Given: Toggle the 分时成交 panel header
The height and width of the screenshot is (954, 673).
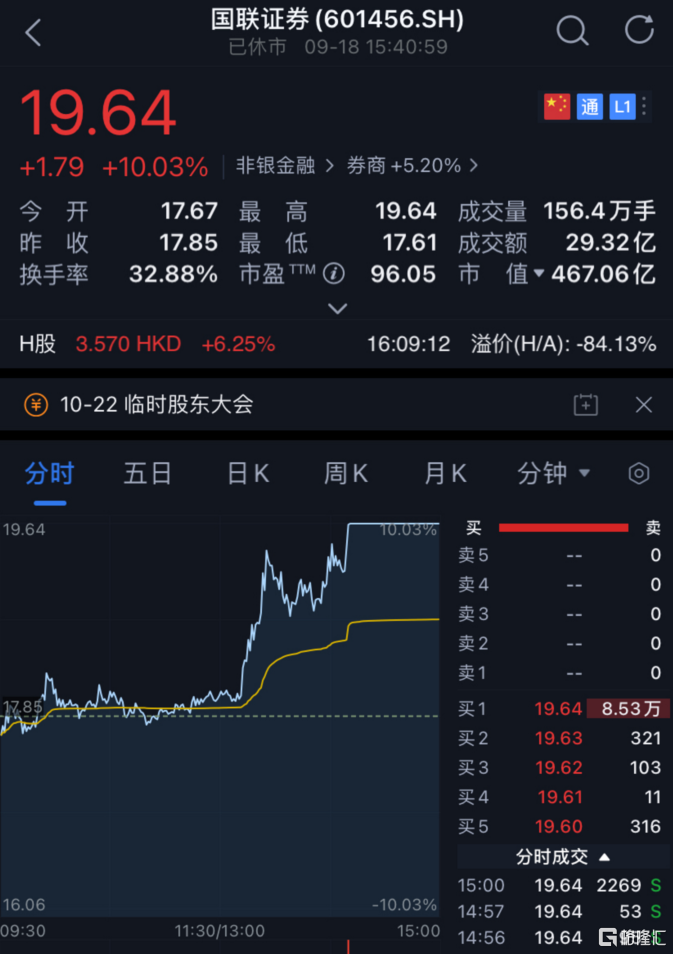Looking at the screenshot, I should (x=564, y=857).
